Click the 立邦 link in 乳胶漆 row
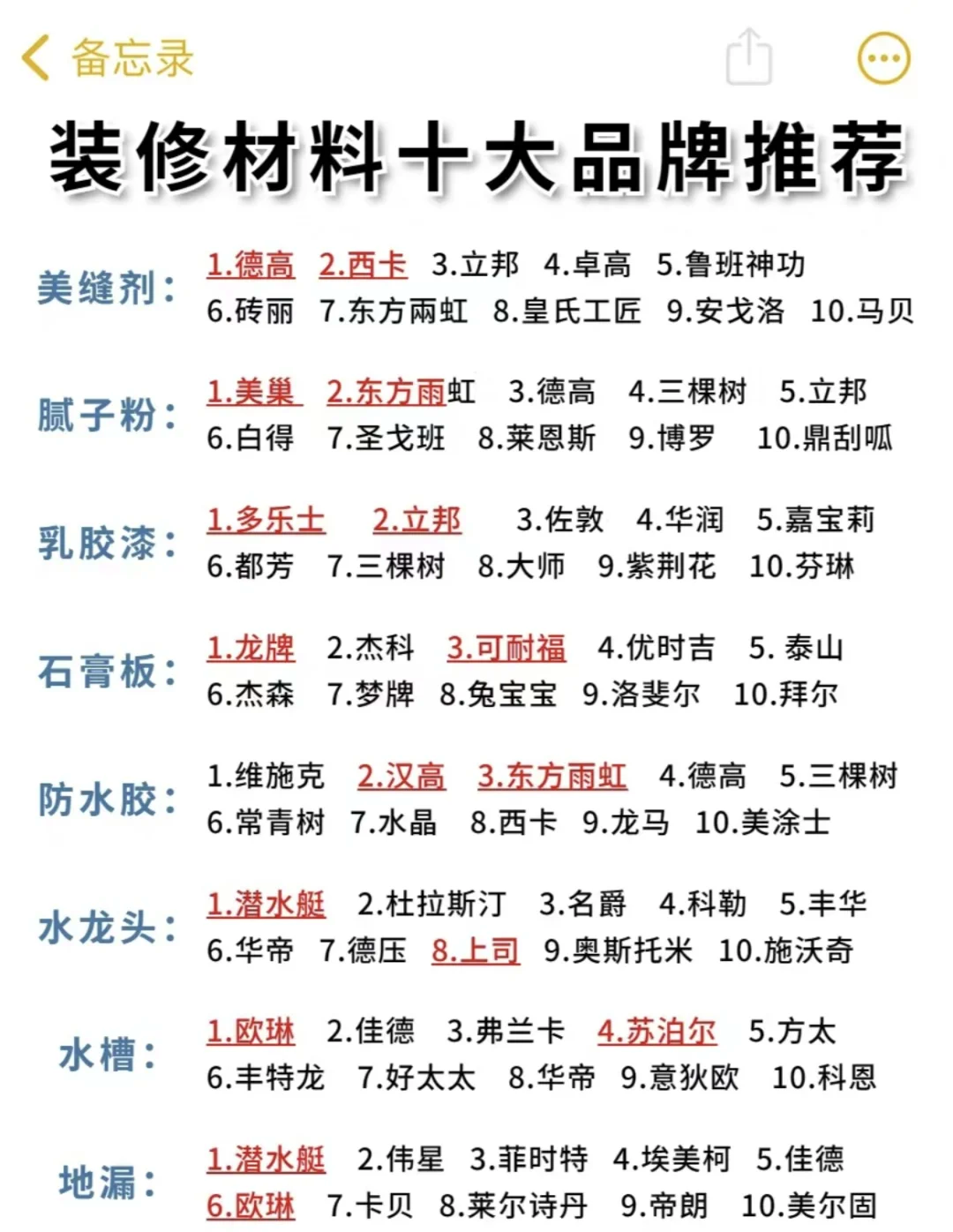This screenshot has height=1232, width=953. coord(417,520)
